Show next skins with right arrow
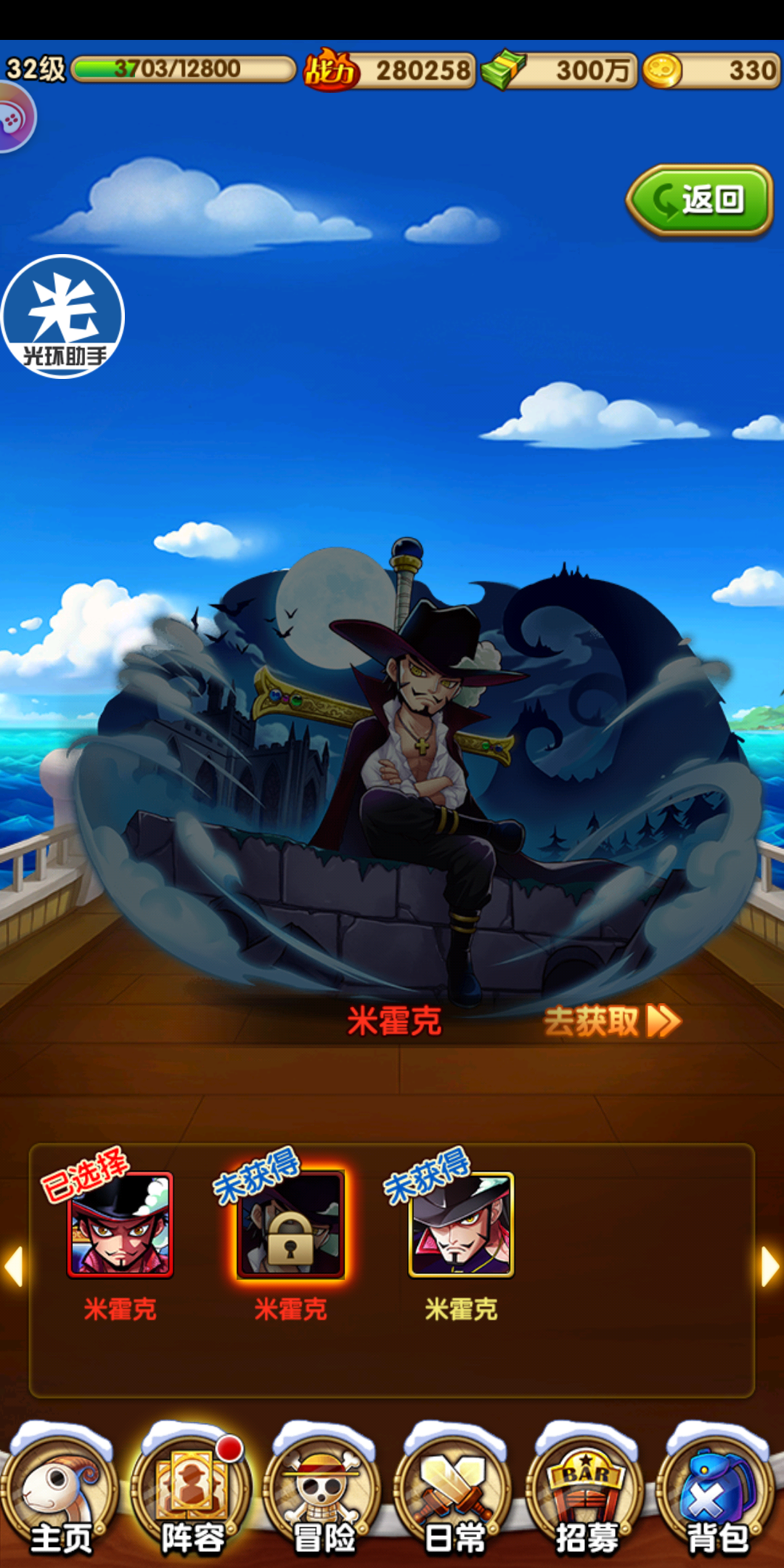784x1568 pixels. point(769,1267)
